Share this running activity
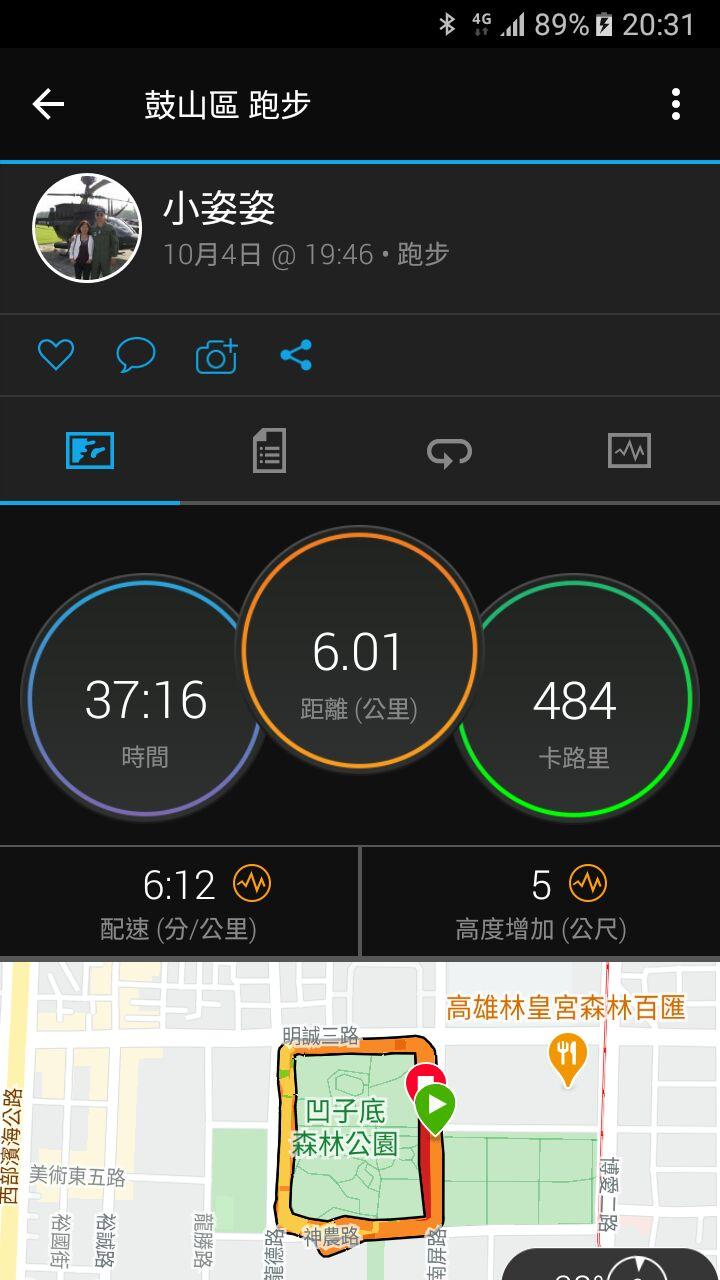 pyautogui.click(x=296, y=355)
